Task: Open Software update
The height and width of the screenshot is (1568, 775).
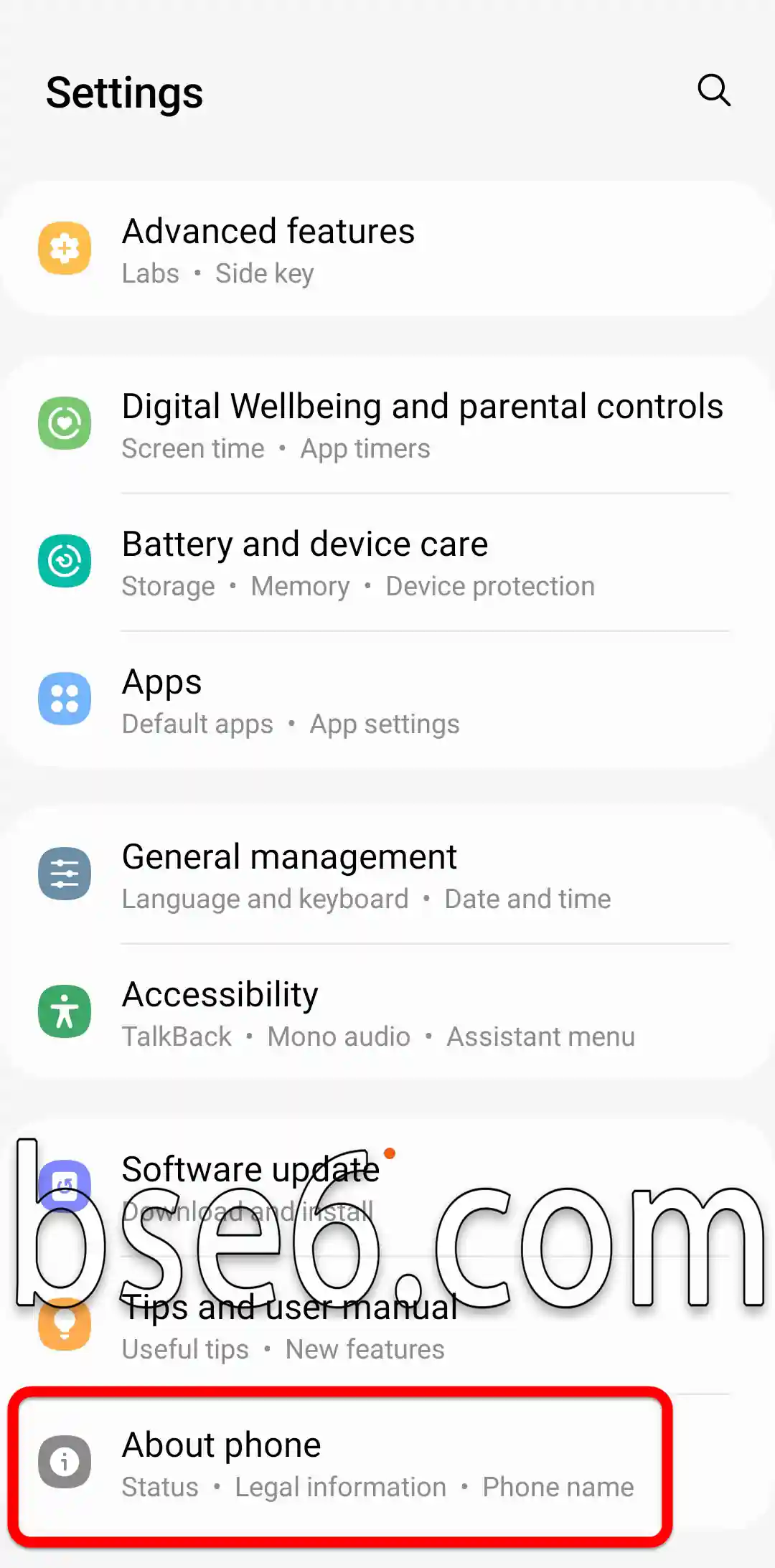Action: pos(387,1187)
